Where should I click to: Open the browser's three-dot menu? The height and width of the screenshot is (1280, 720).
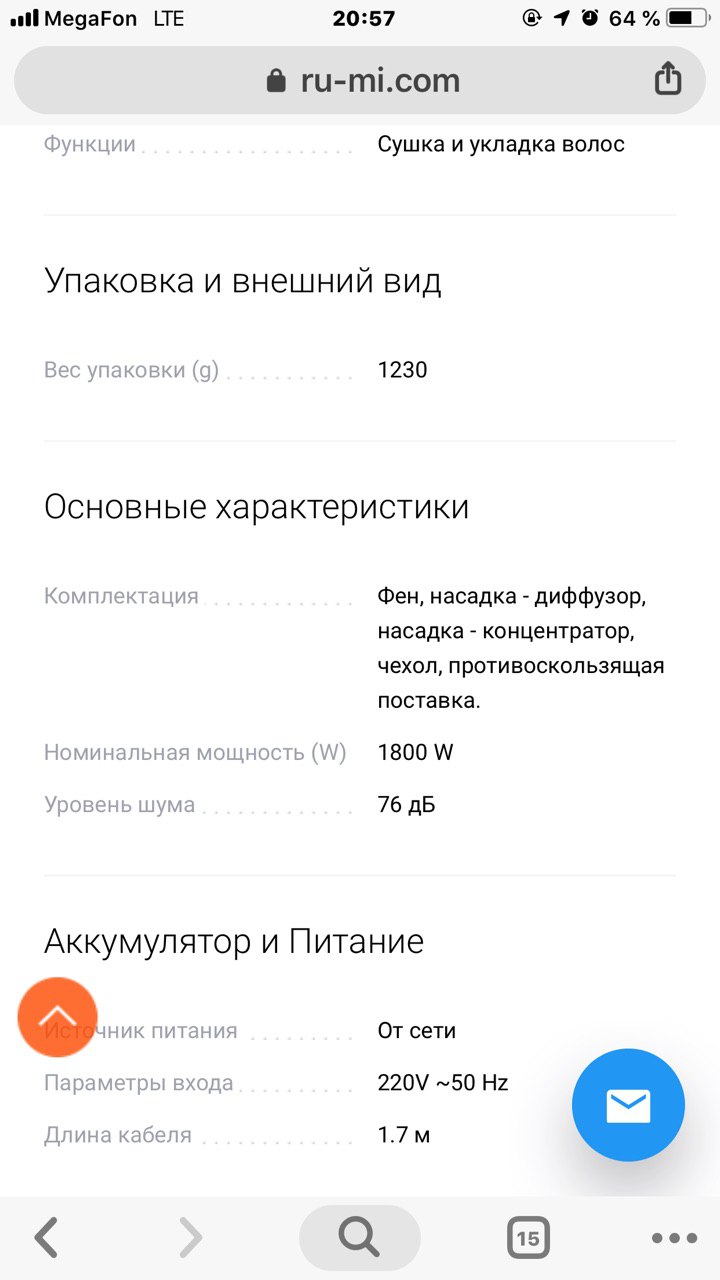coord(673,1238)
